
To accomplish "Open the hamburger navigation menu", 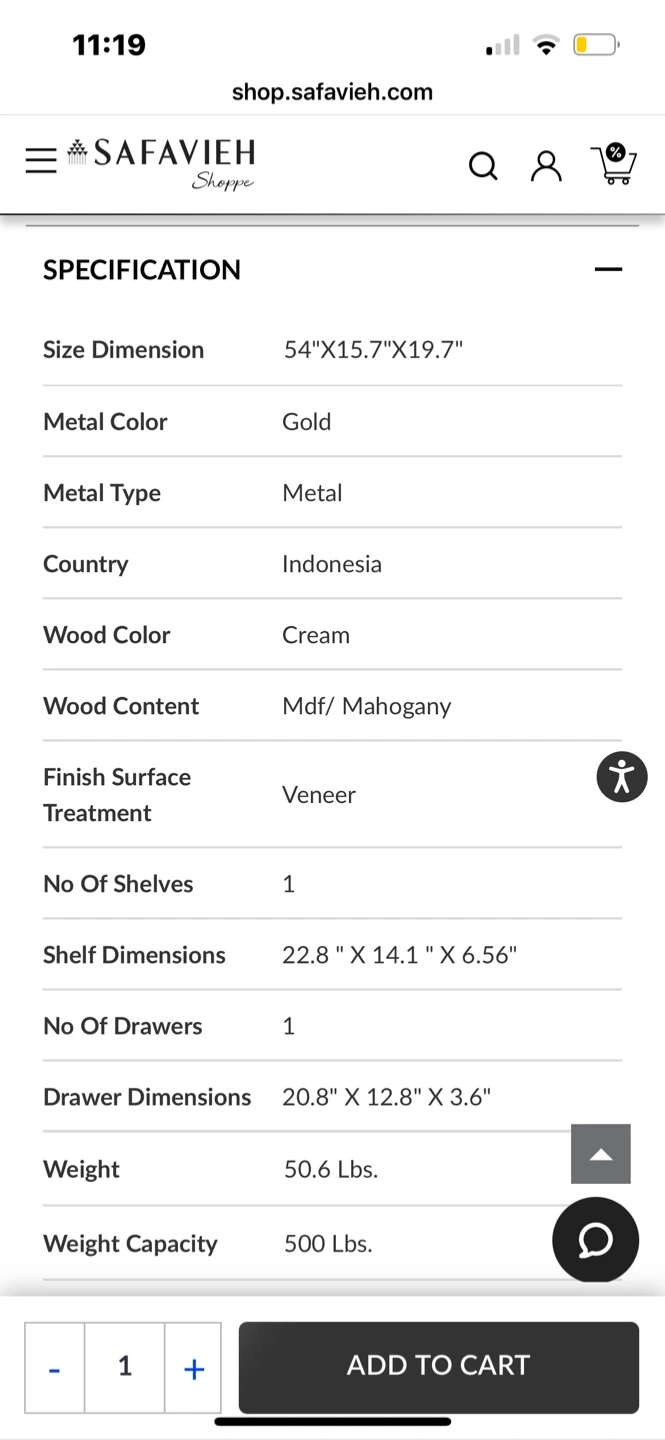I will 41,161.
